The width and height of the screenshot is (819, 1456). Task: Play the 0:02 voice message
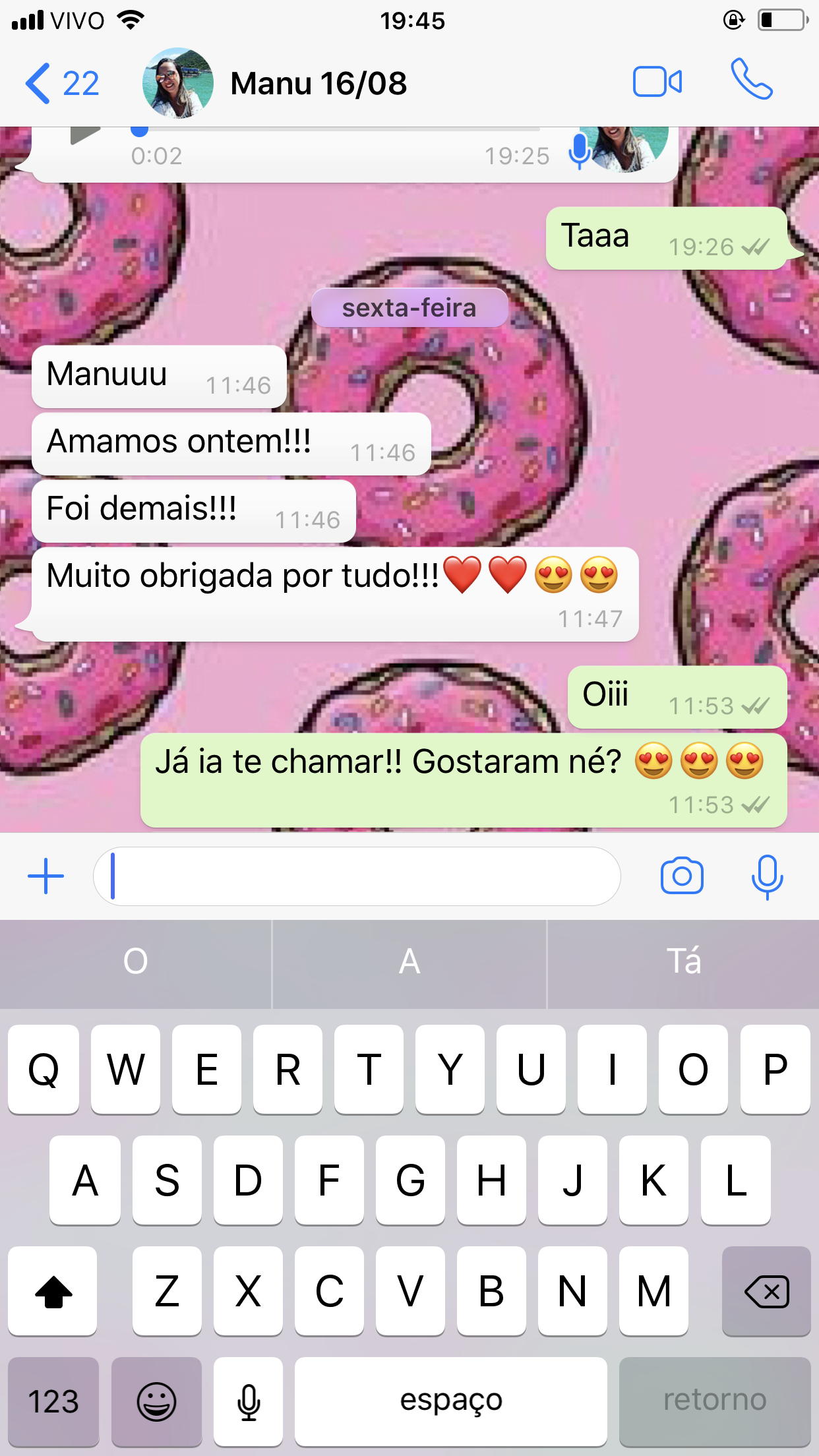pos(82,132)
